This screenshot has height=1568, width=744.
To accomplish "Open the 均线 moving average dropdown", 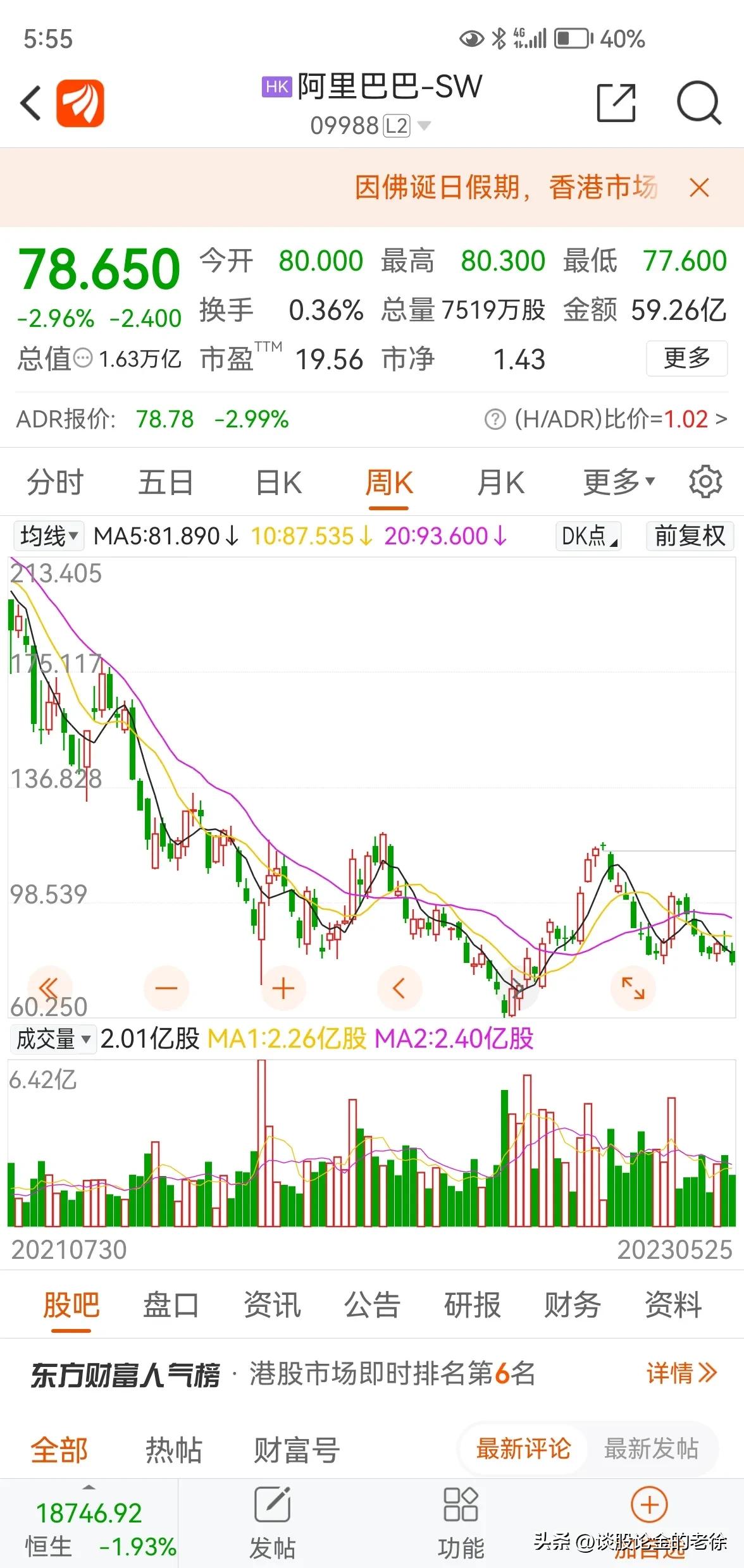I will (47, 536).
